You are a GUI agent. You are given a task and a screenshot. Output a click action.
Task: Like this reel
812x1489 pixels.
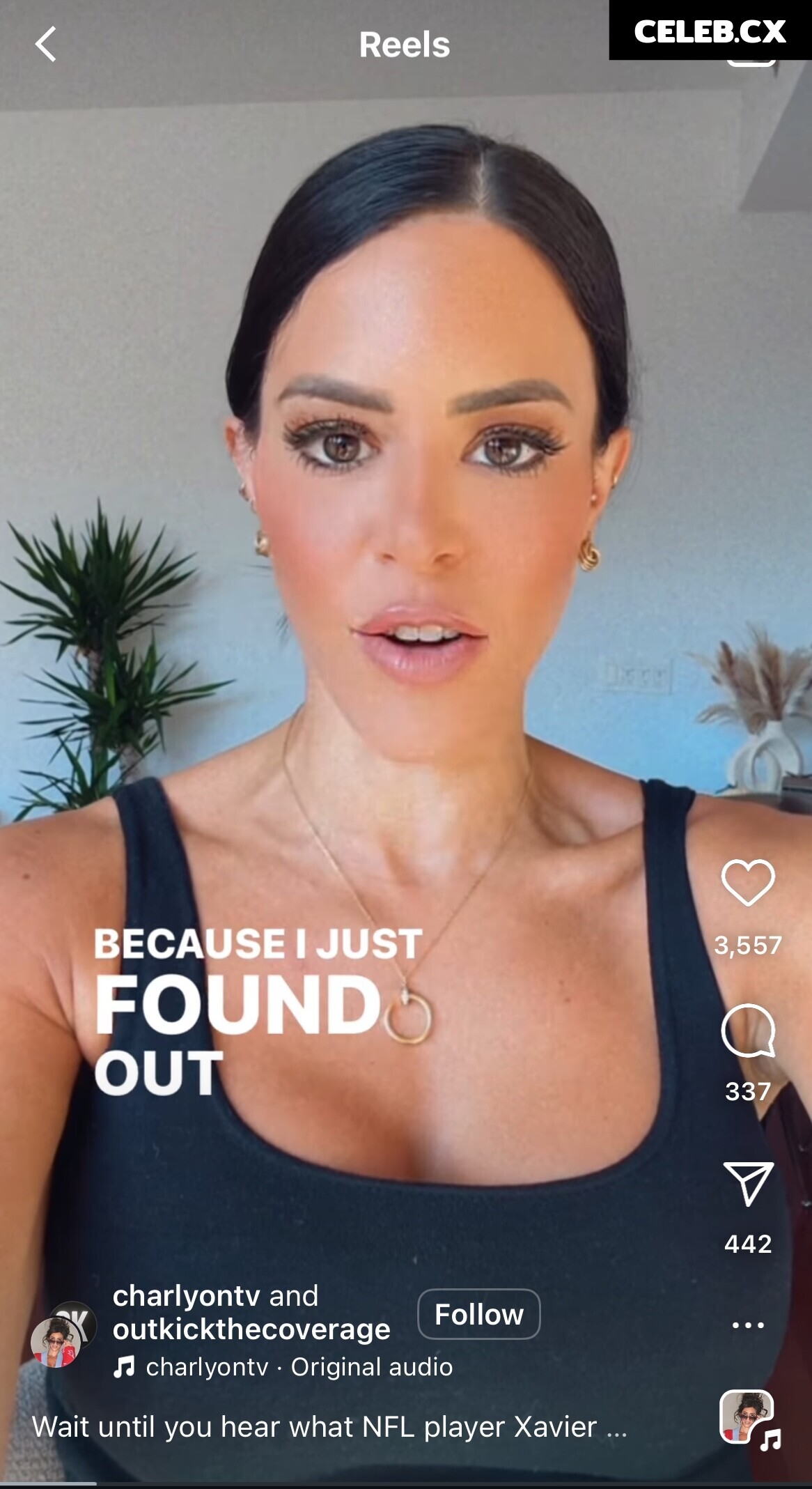tap(748, 883)
